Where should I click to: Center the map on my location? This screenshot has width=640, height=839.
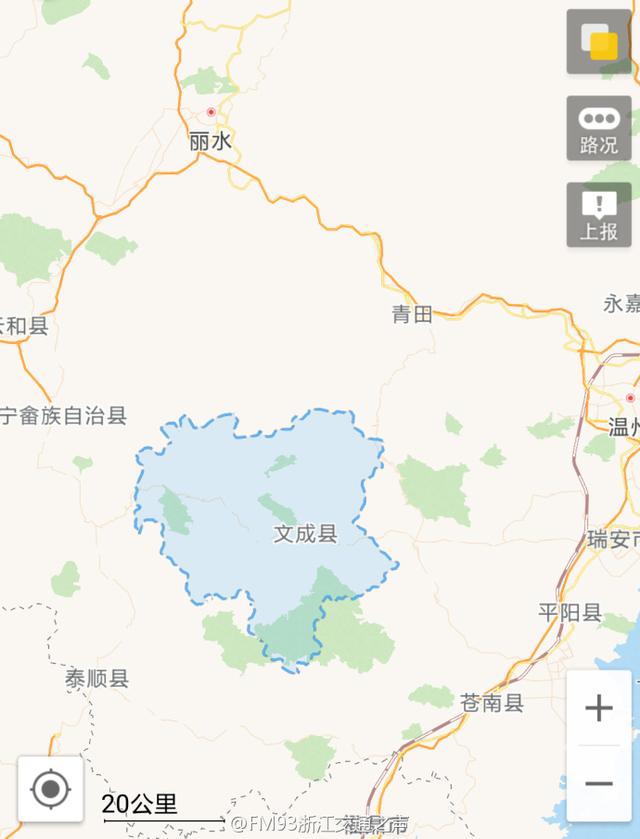click(50, 790)
